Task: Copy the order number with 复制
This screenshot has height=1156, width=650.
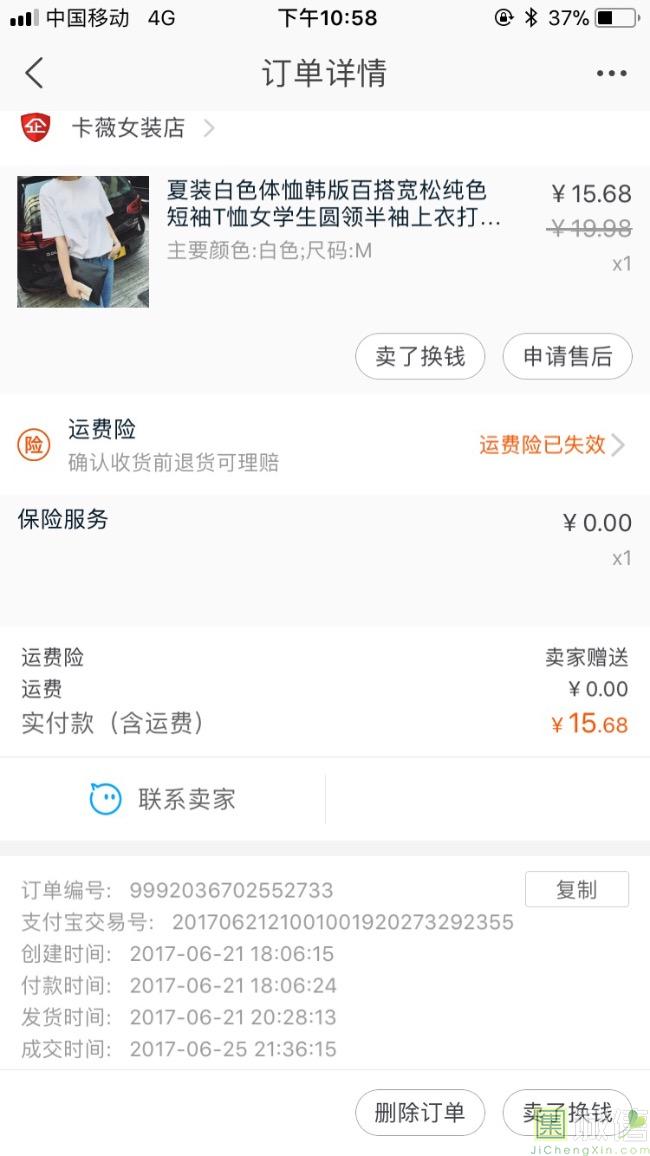Action: click(576, 889)
